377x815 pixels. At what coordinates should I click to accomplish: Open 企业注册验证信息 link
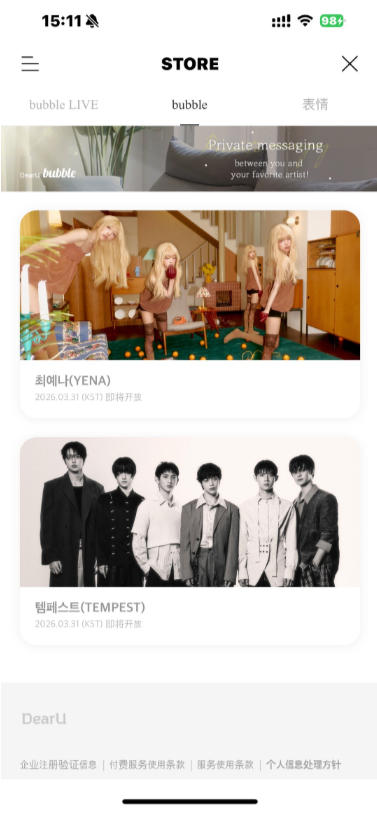(58, 765)
